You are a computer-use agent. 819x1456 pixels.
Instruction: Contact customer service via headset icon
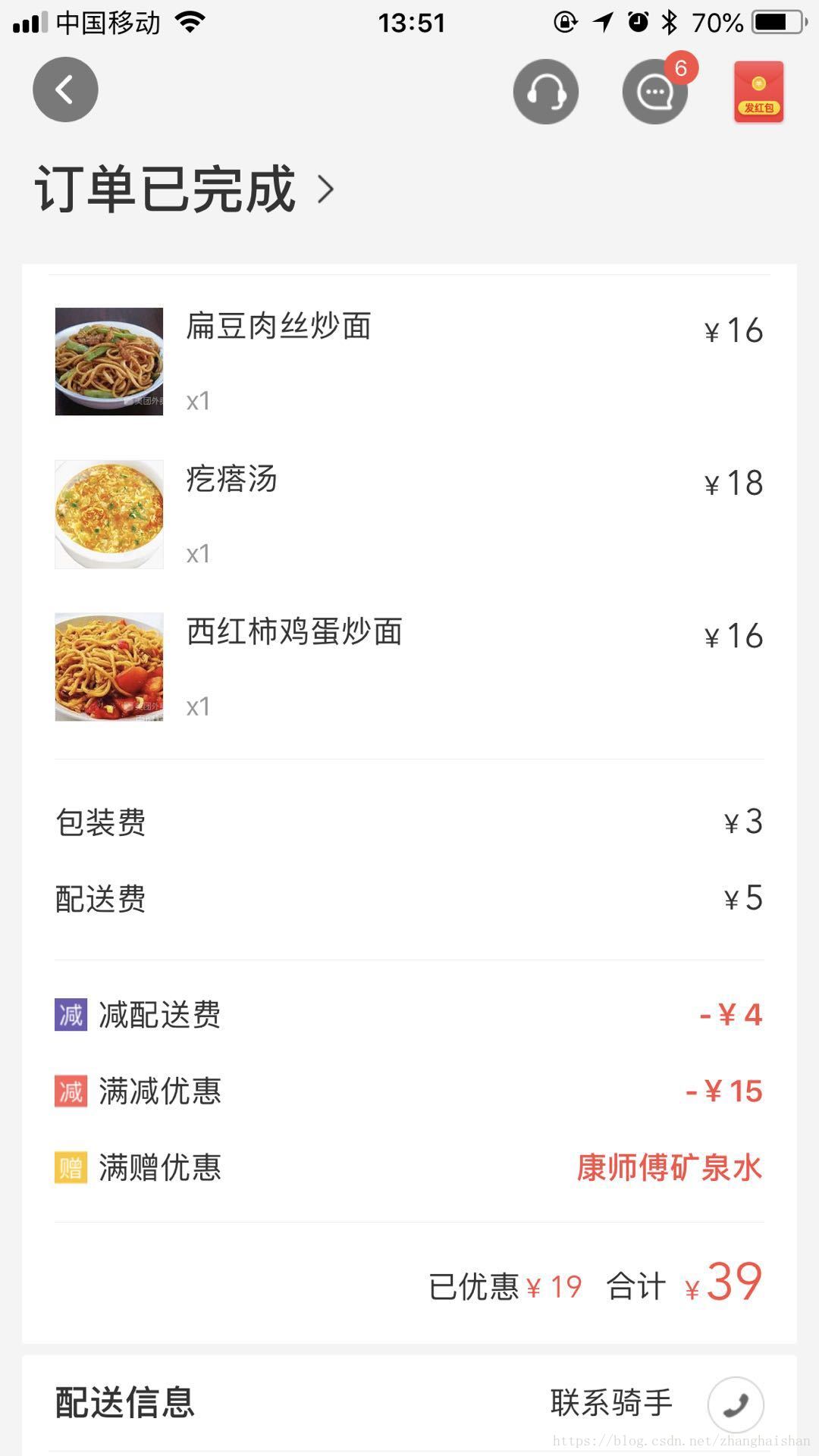545,92
